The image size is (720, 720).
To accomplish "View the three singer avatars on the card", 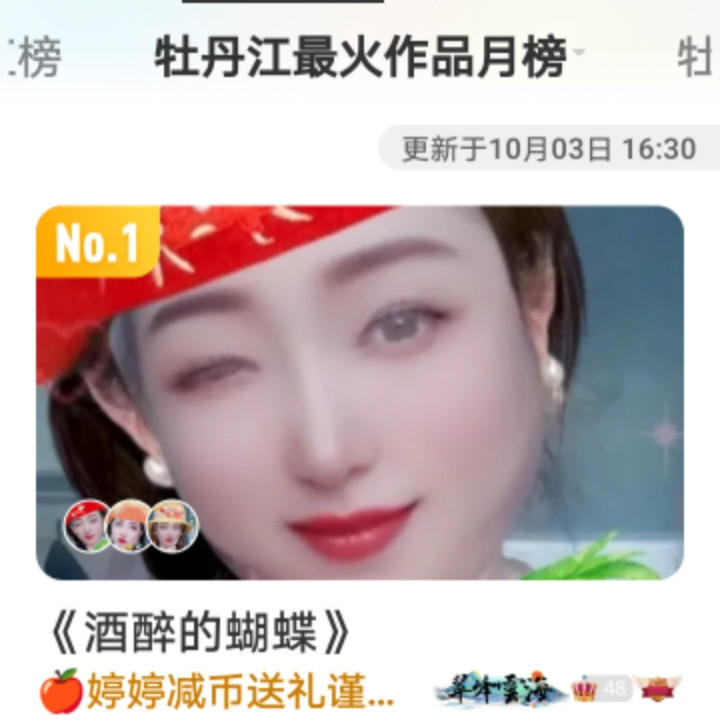I will [130, 525].
